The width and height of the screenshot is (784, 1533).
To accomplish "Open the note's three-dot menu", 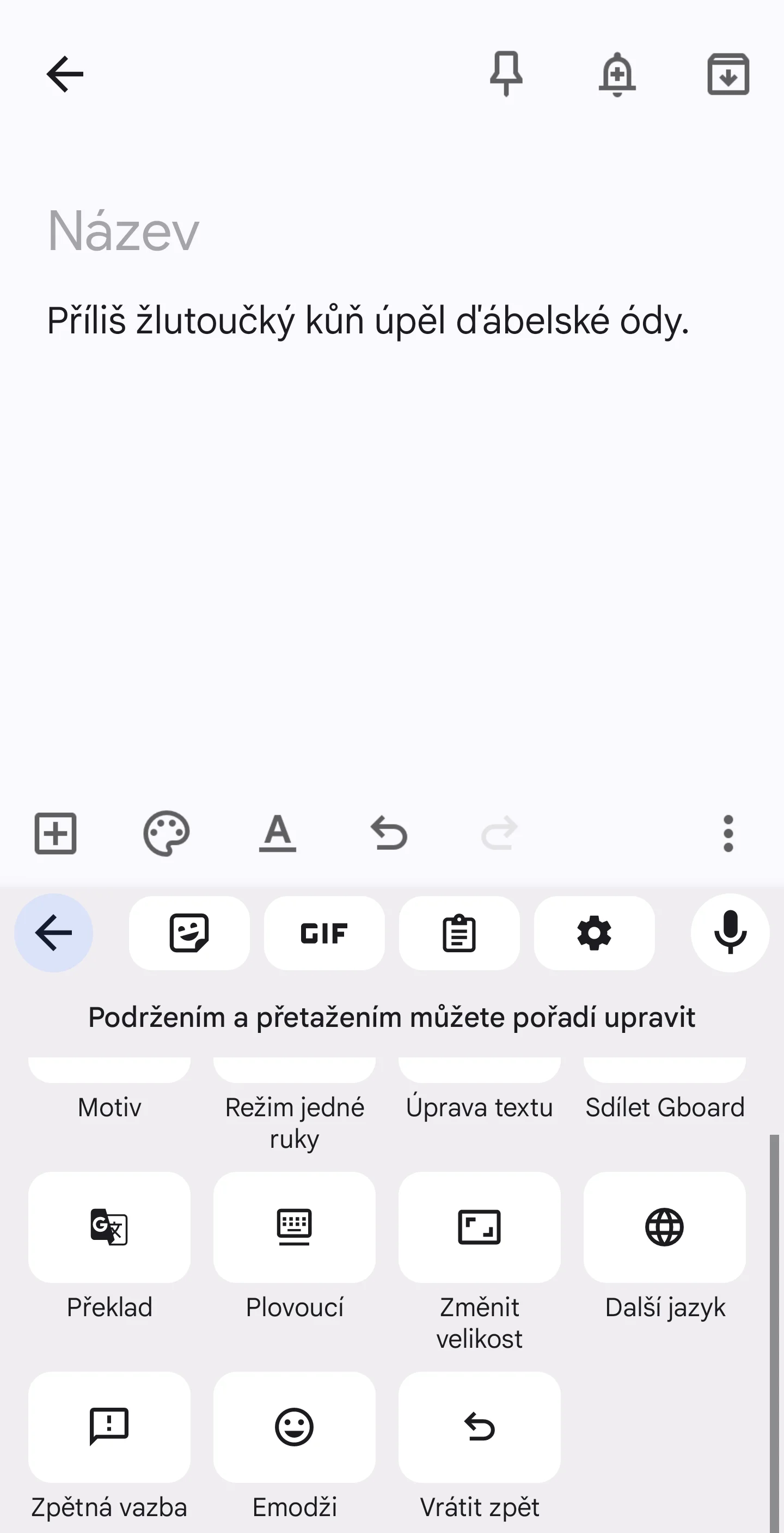I will (x=728, y=833).
